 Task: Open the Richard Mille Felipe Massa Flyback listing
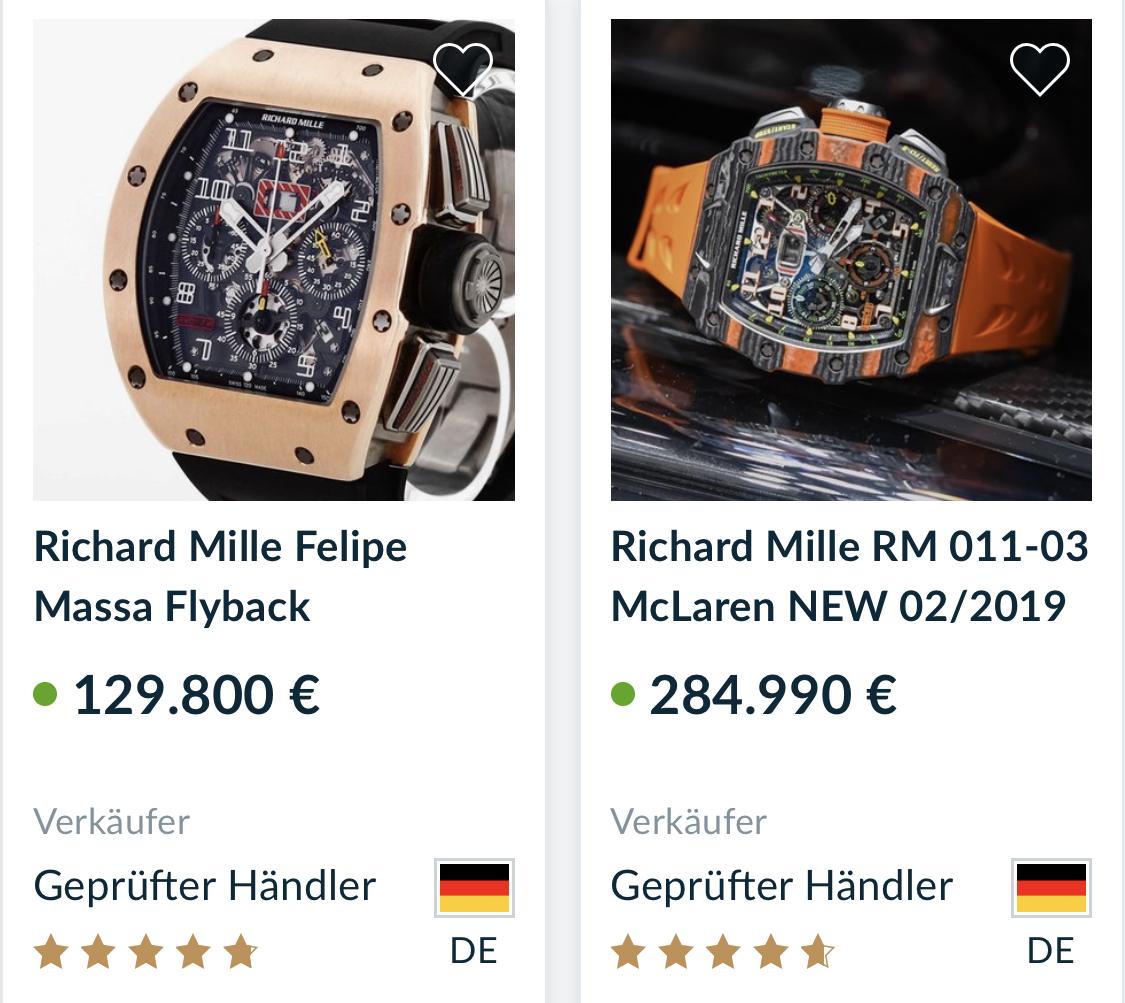pyautogui.click(x=220, y=576)
